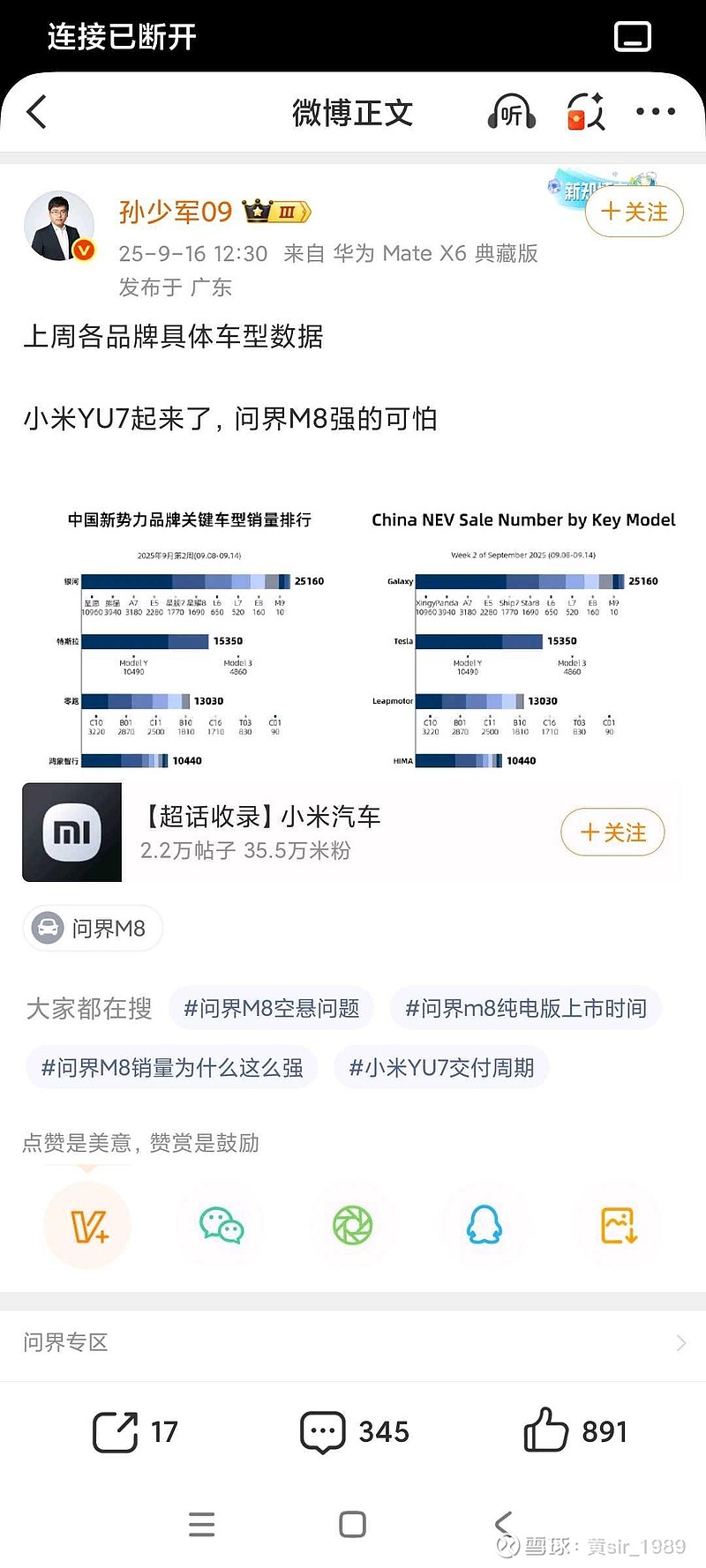Viewport: 706px width, 1568px height.
Task: Switch to the 微博正文 title area
Action: [x=352, y=113]
